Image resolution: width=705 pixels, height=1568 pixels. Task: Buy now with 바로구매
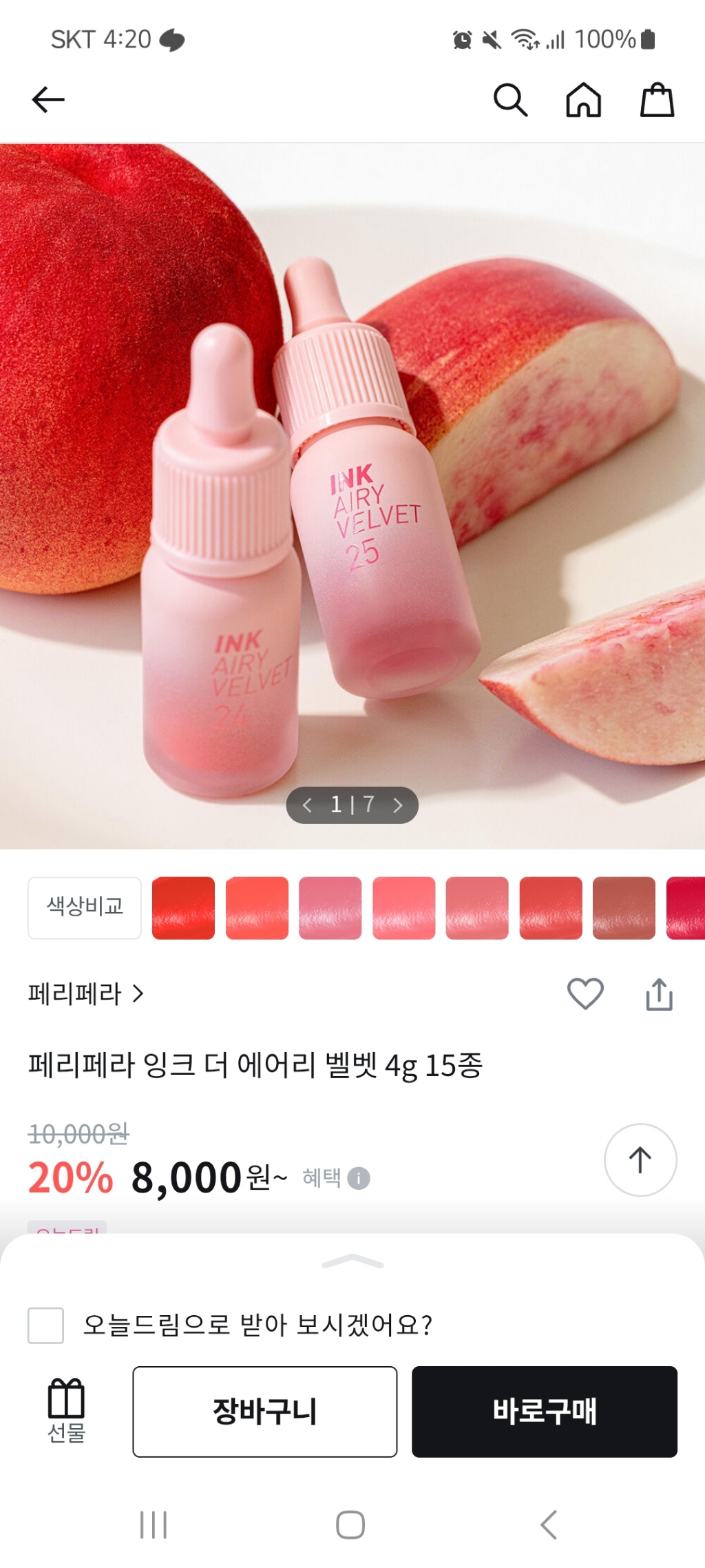pos(545,1412)
